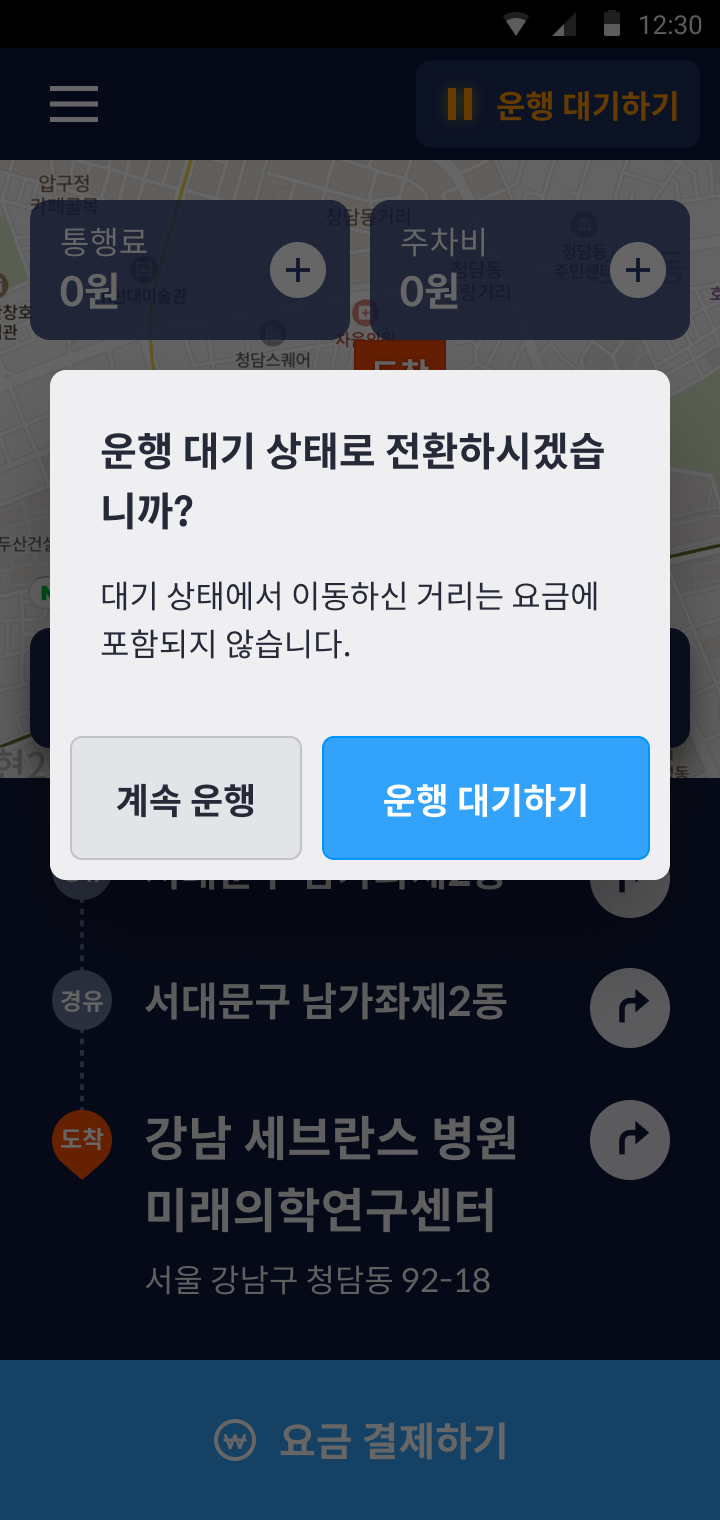The height and width of the screenshot is (1520, 720).
Task: Add a toll fee with 통행료 plus
Action: tap(298, 270)
